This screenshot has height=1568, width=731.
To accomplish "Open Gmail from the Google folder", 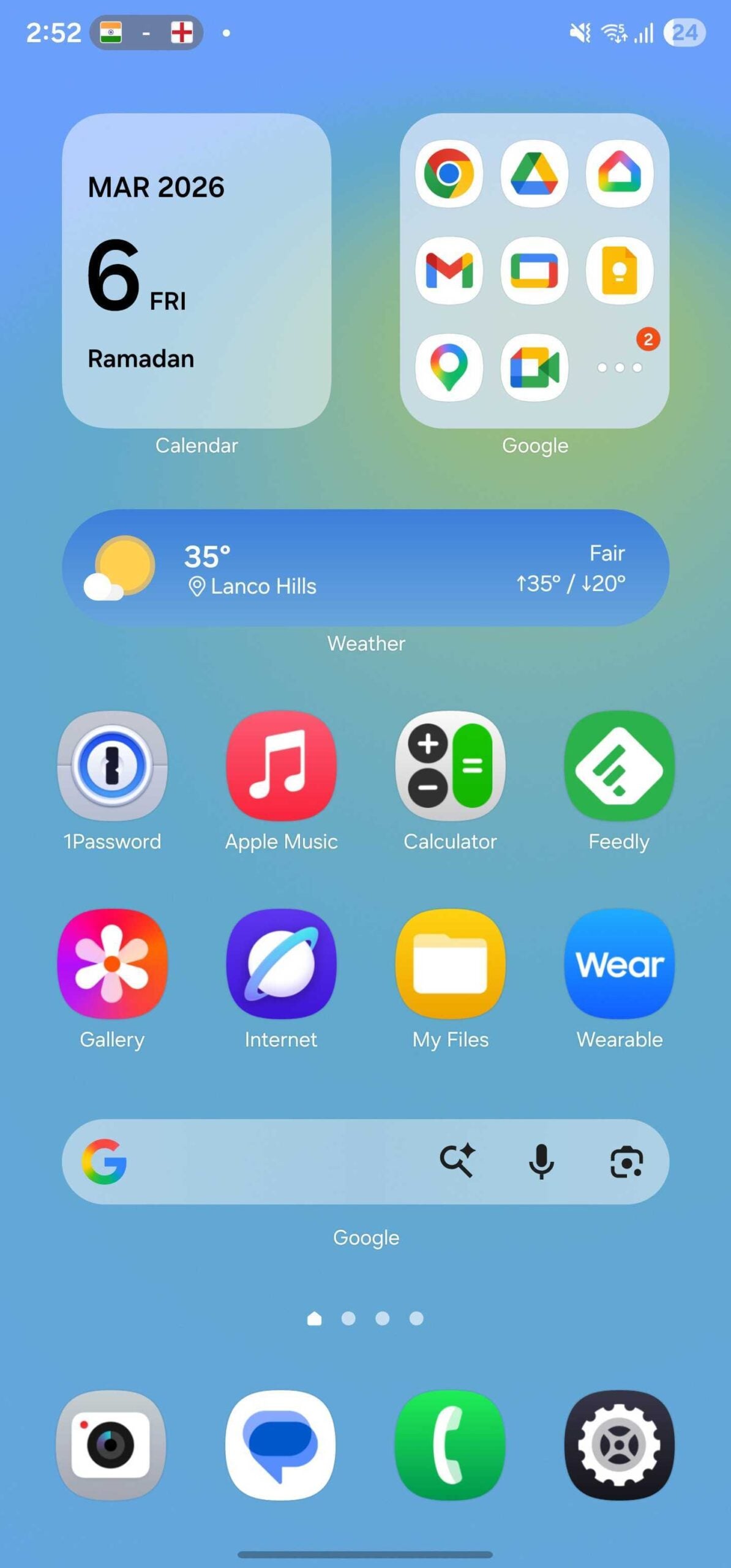I will coord(448,271).
